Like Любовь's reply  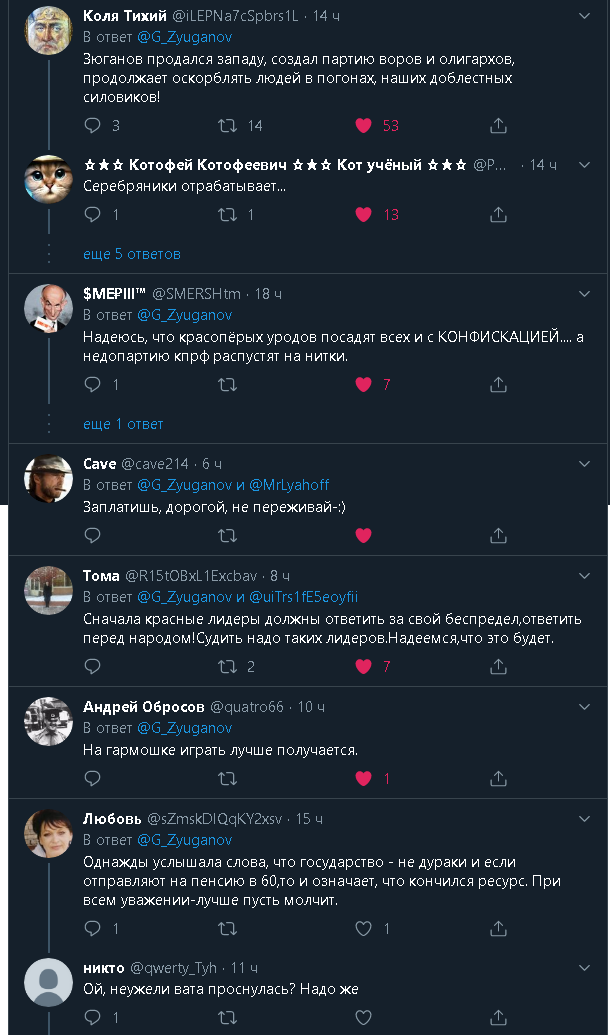364,929
